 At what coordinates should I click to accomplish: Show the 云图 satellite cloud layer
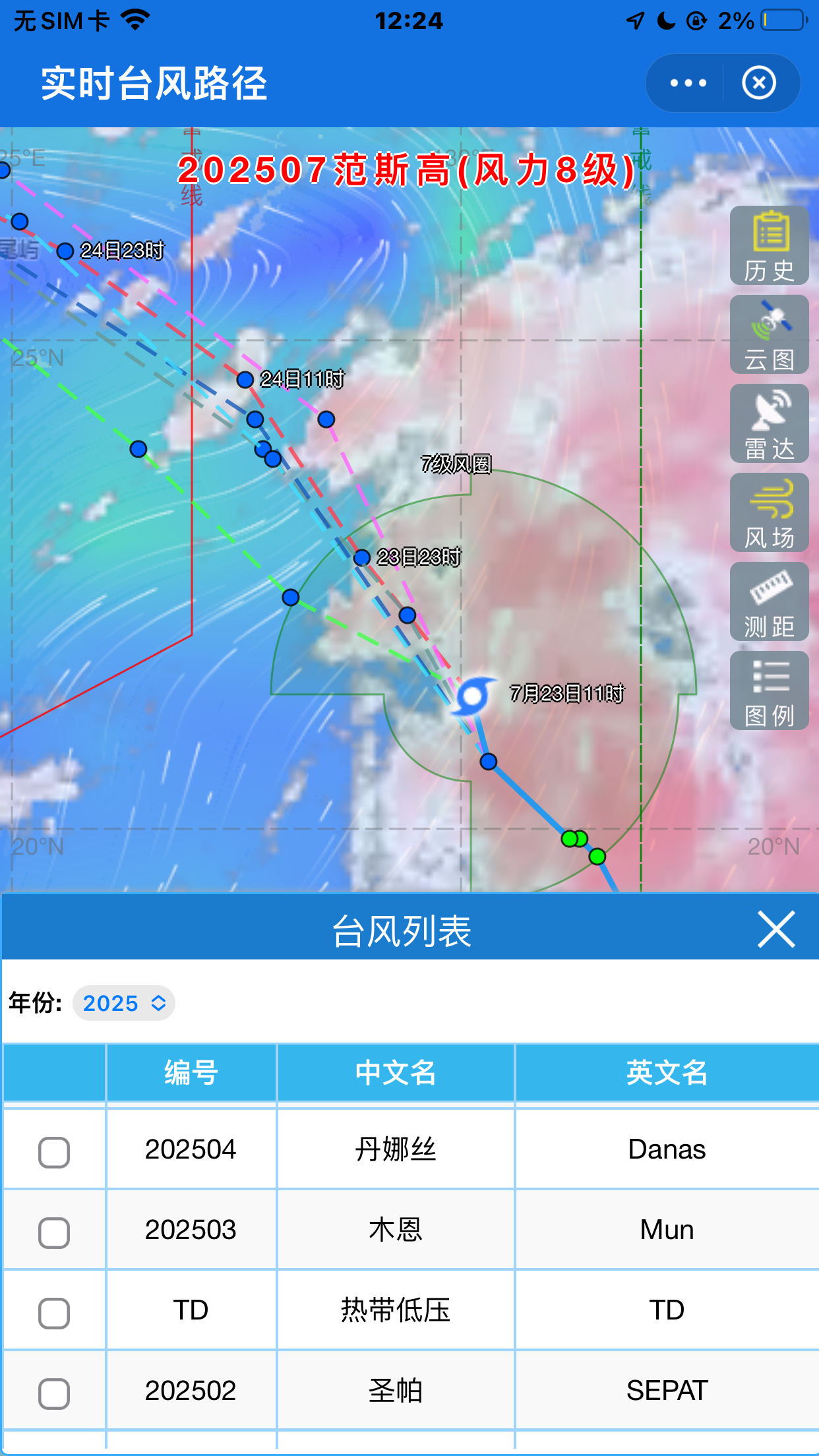click(x=769, y=334)
